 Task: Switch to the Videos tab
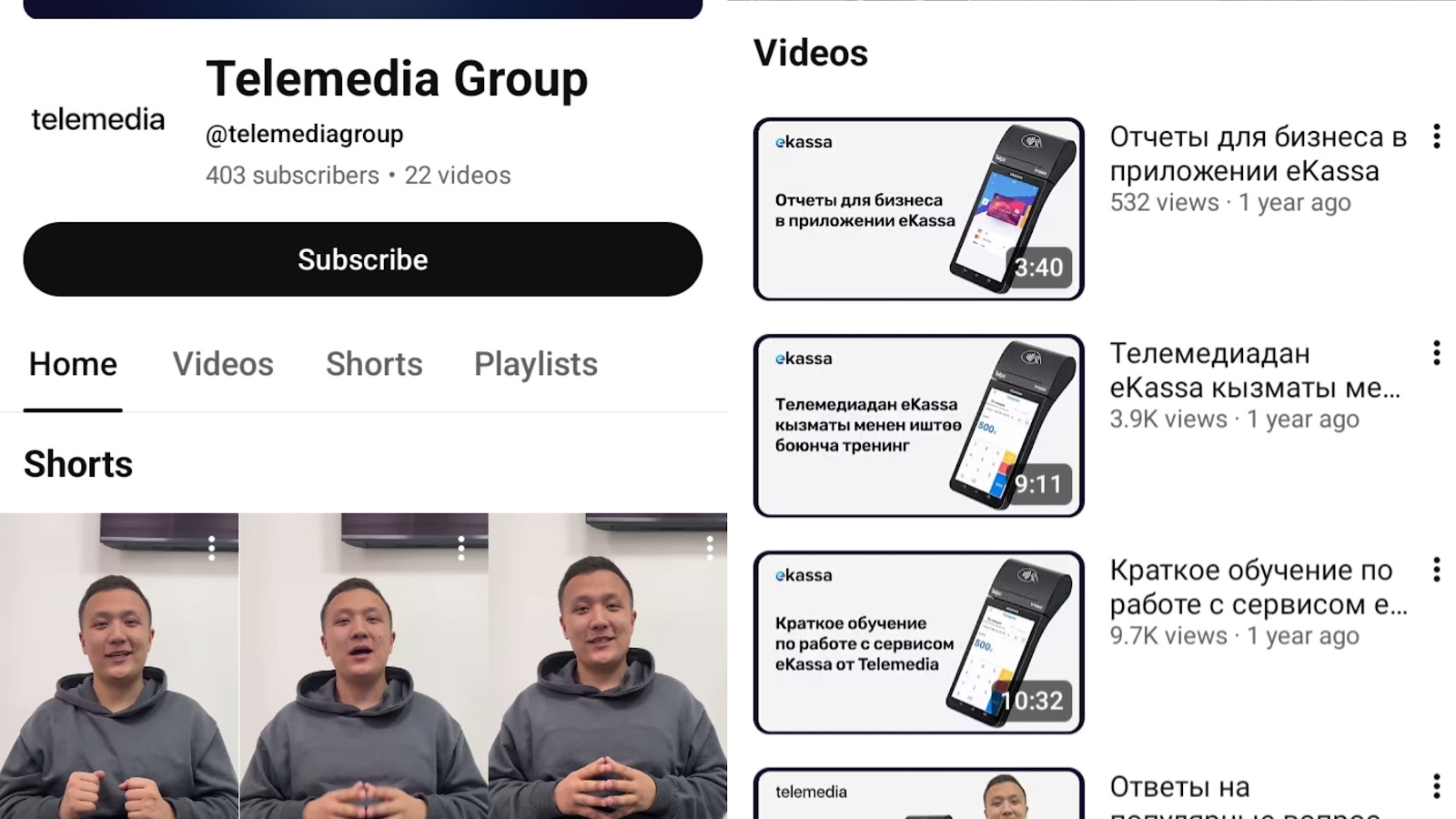(223, 364)
